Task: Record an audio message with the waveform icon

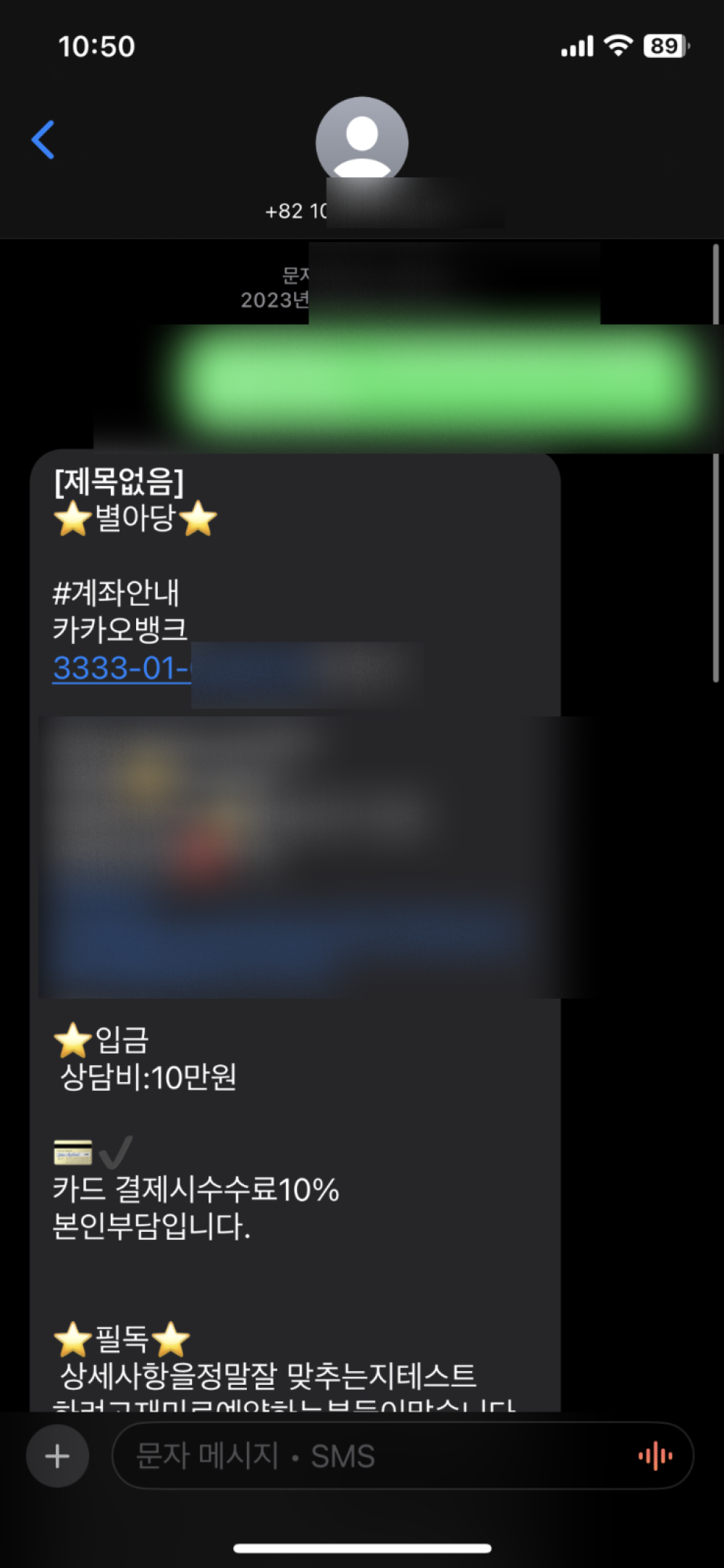Action: 655,1456
